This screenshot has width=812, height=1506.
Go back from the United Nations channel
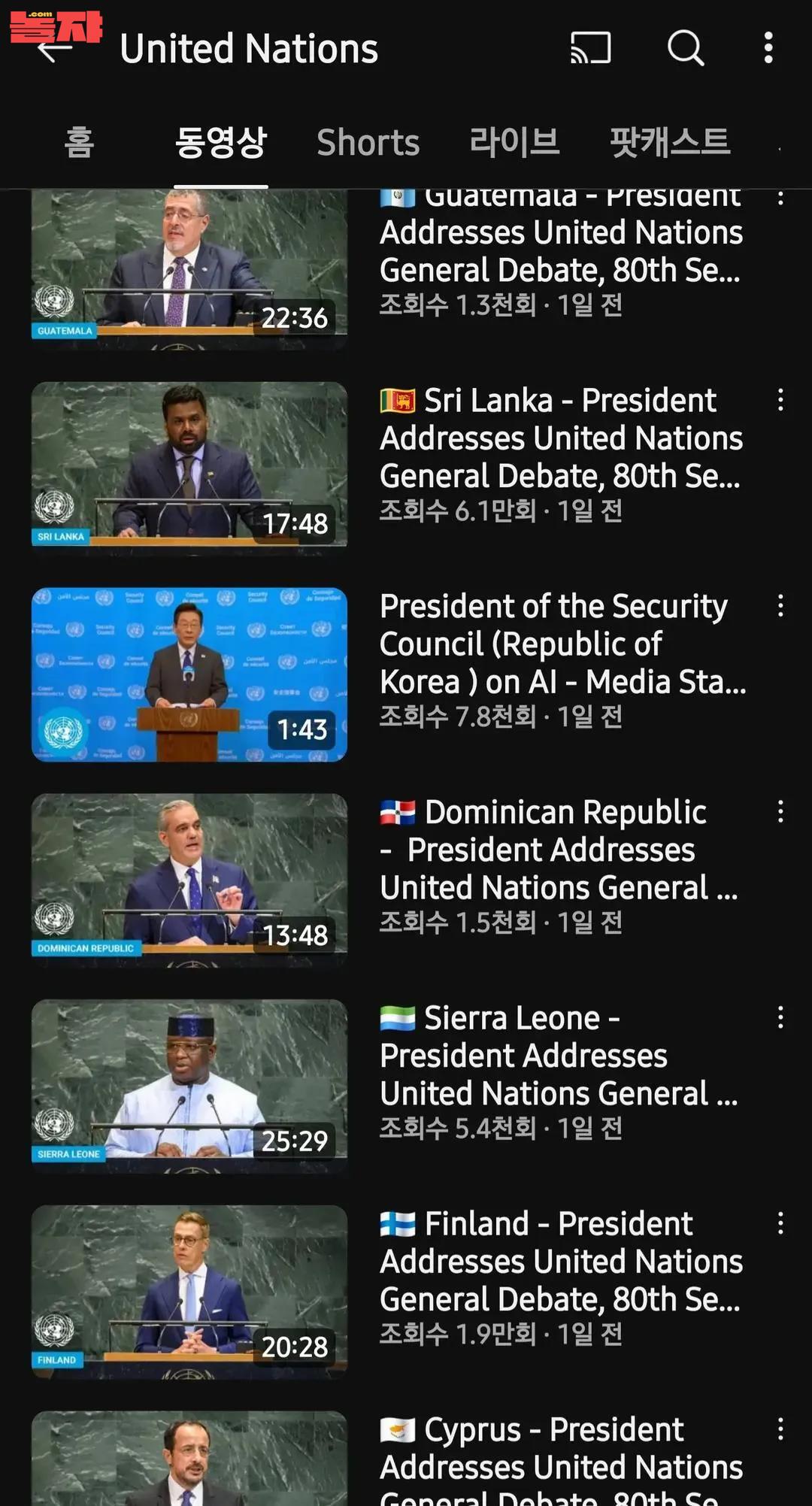[54, 50]
